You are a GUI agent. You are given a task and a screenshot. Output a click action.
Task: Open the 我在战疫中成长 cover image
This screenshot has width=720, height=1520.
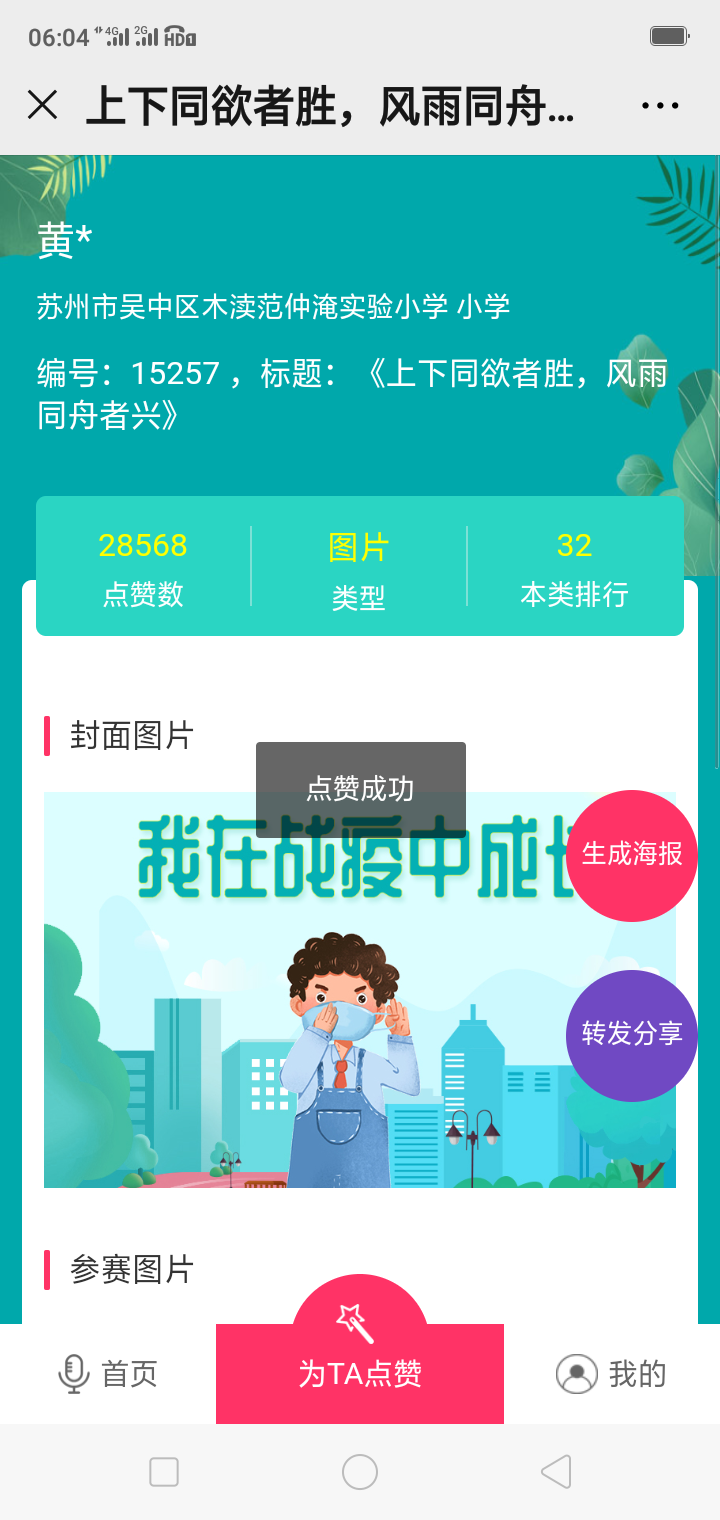click(360, 990)
